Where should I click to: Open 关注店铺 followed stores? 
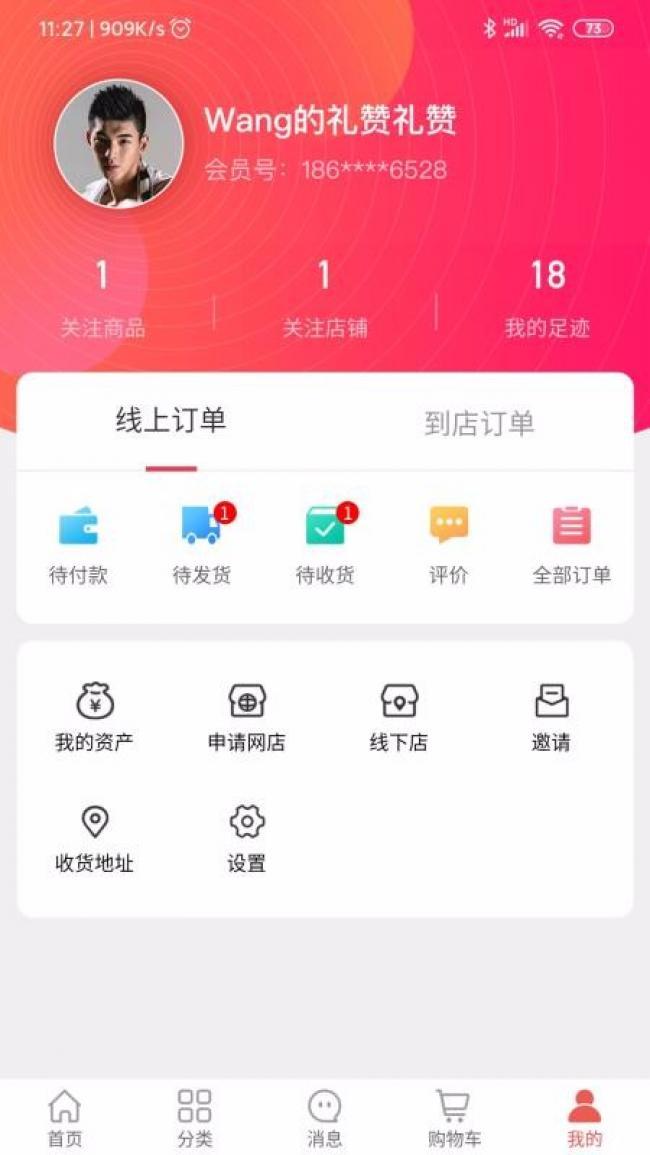click(x=324, y=297)
